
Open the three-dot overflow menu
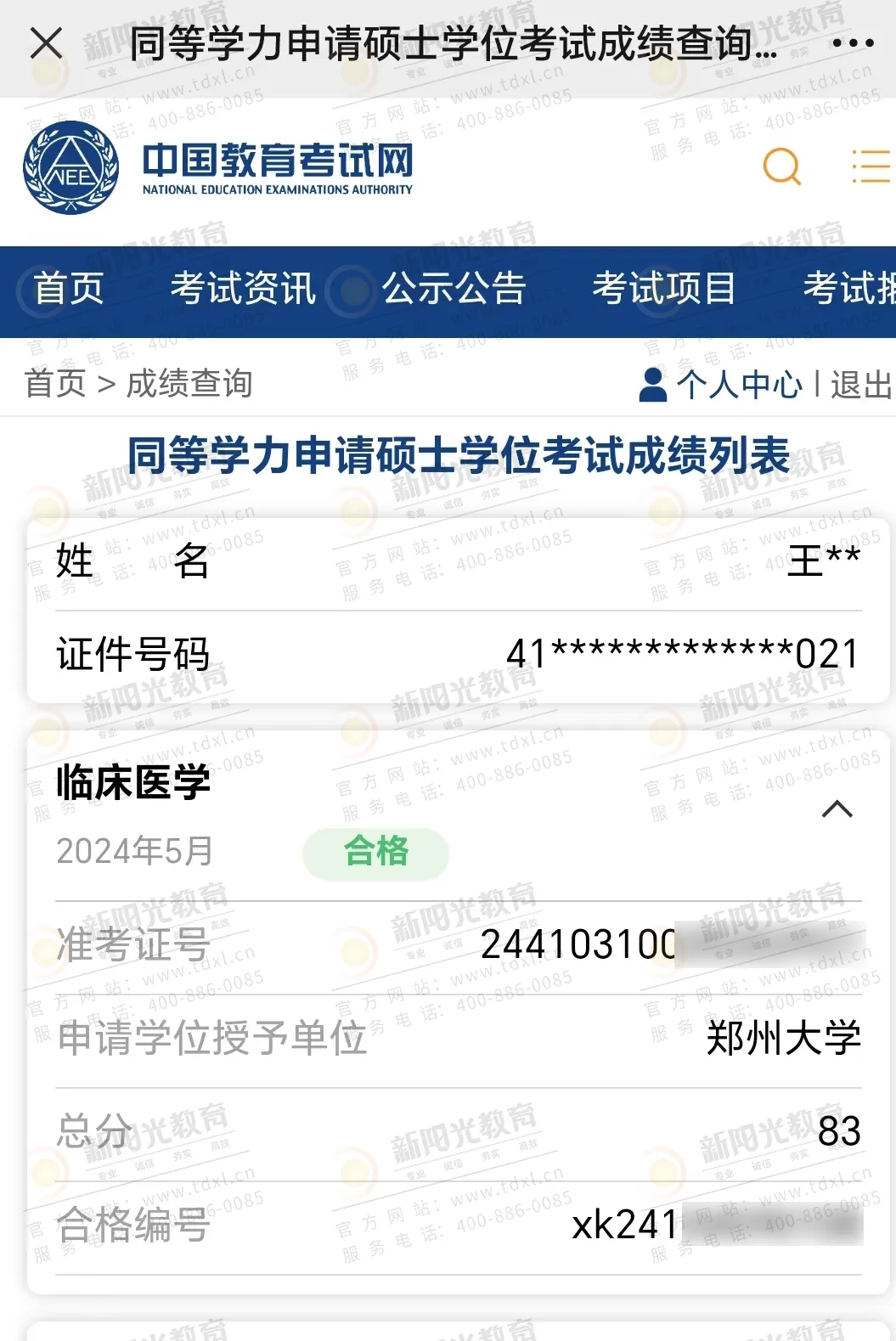pos(853,43)
